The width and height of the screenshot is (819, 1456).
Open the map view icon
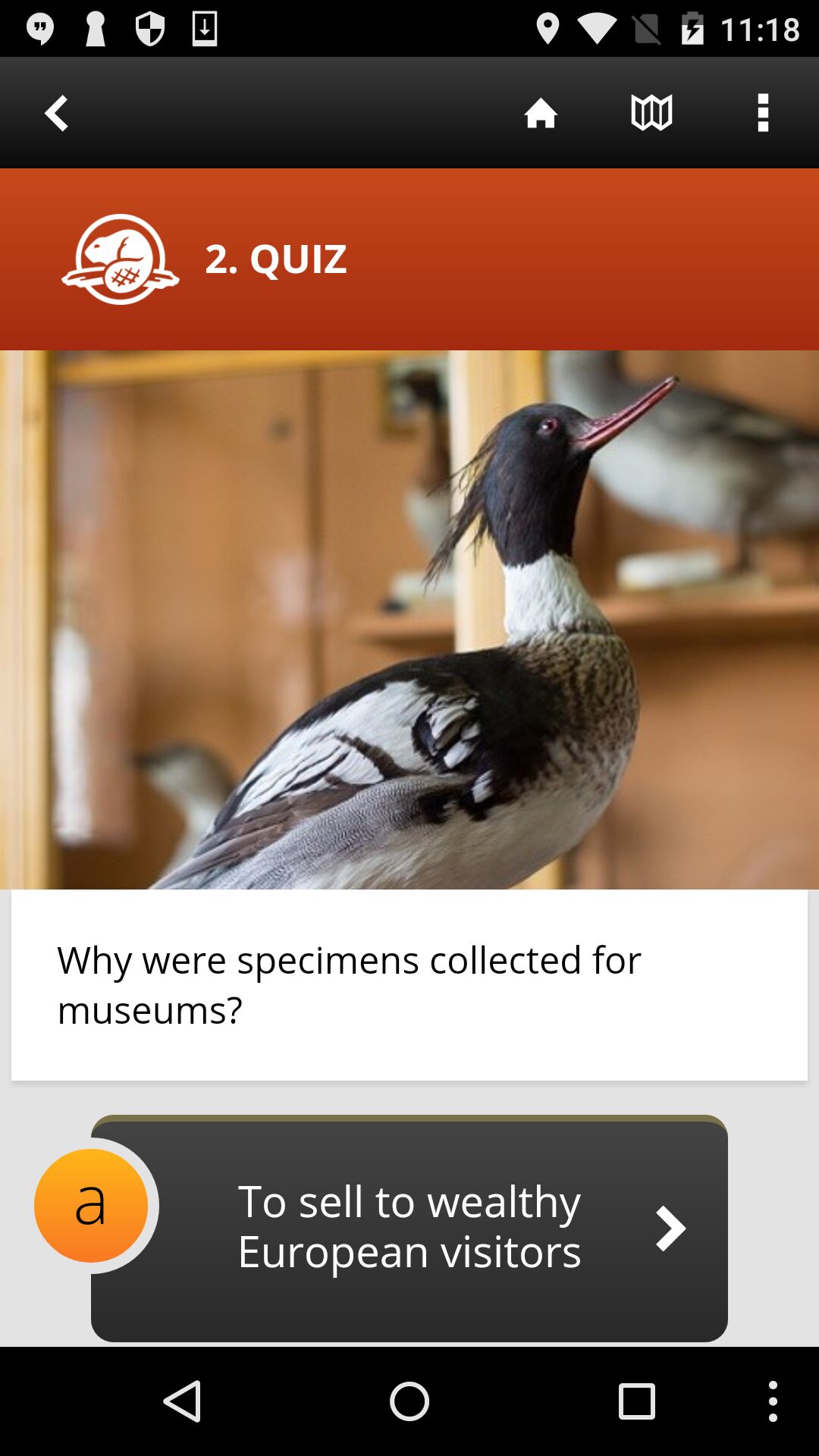(651, 113)
